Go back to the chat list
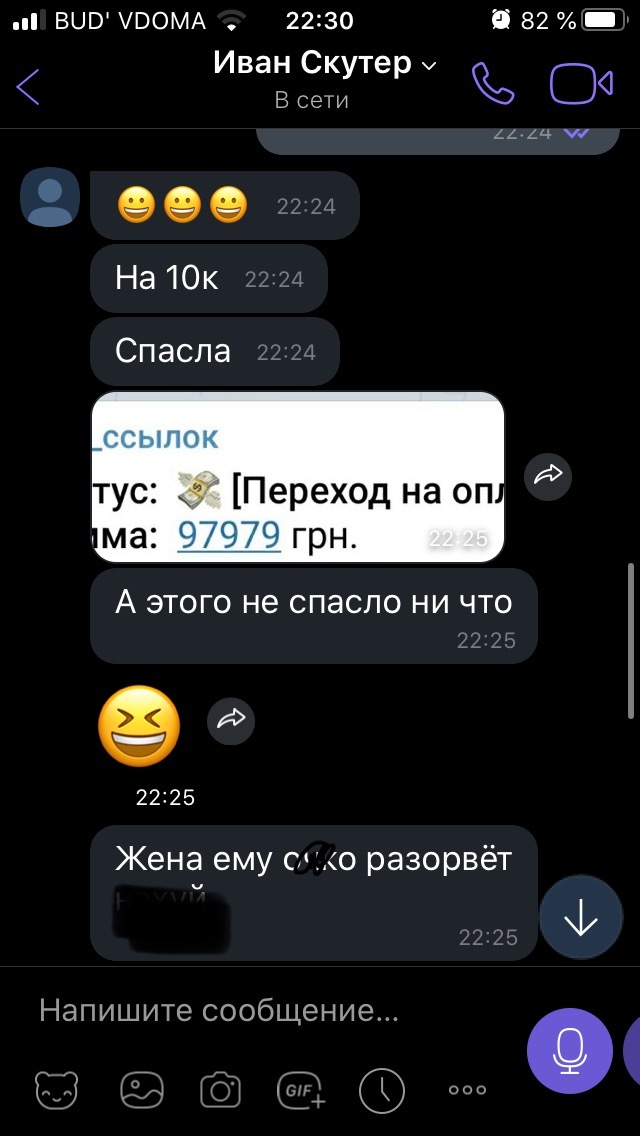 pyautogui.click(x=28, y=87)
